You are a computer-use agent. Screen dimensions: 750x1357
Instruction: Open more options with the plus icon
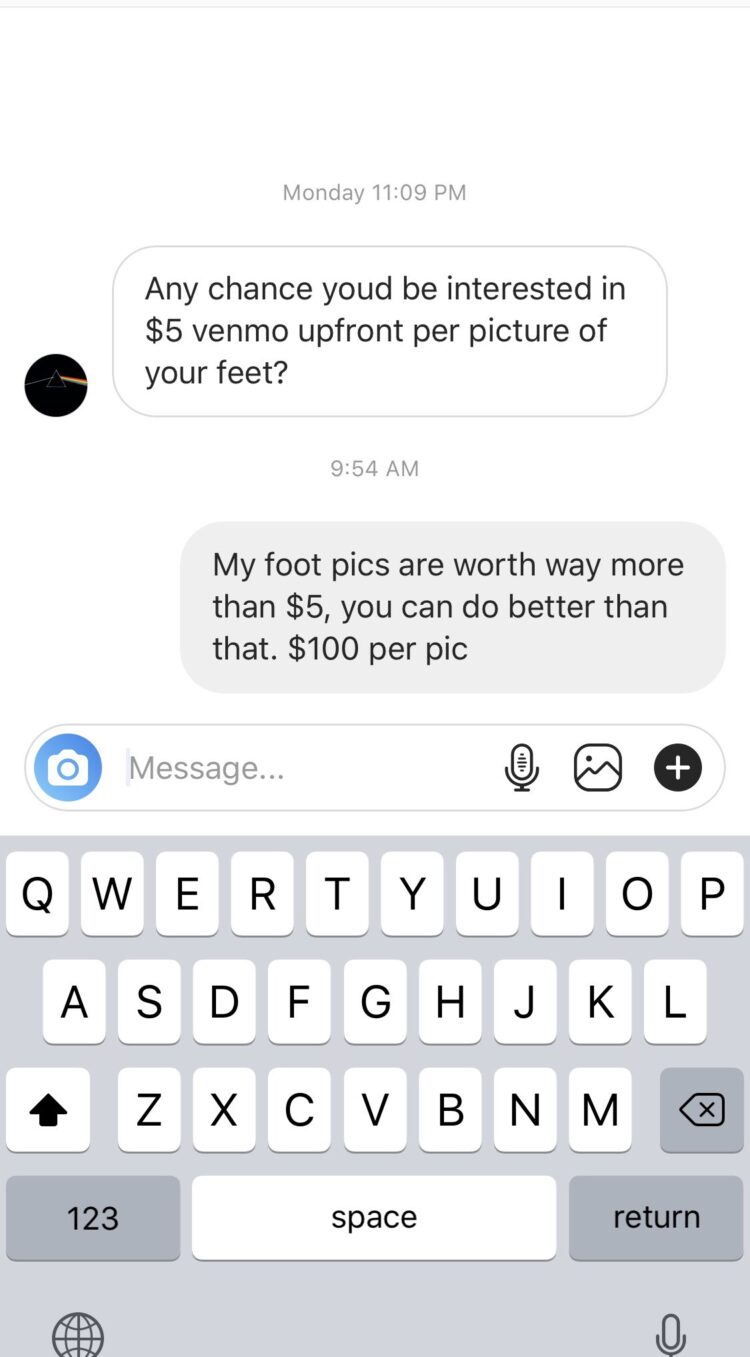click(x=678, y=768)
